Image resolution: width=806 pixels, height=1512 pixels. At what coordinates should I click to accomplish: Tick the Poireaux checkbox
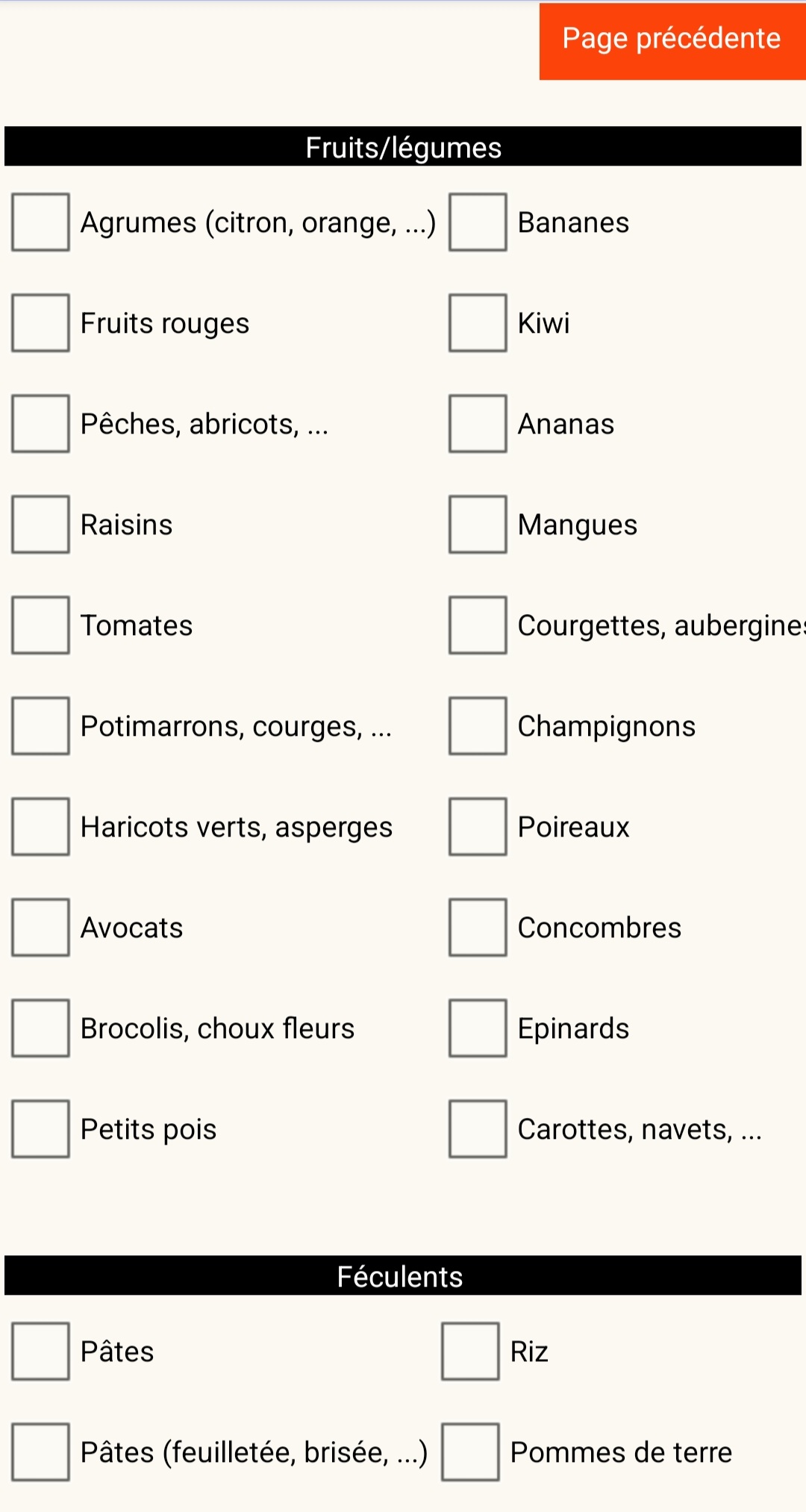tap(478, 827)
